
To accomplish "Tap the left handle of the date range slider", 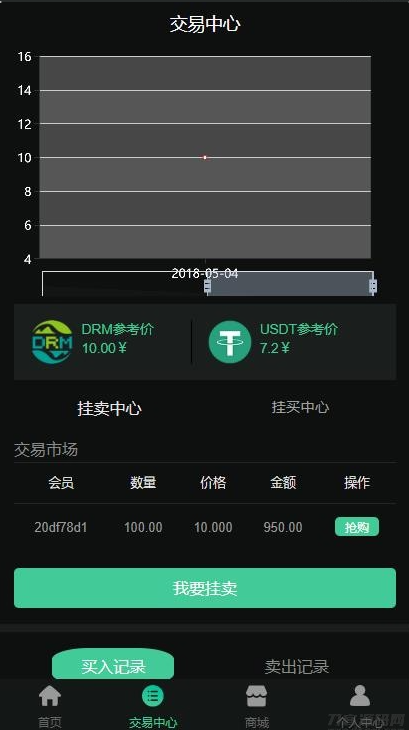I will pyautogui.click(x=208, y=286).
